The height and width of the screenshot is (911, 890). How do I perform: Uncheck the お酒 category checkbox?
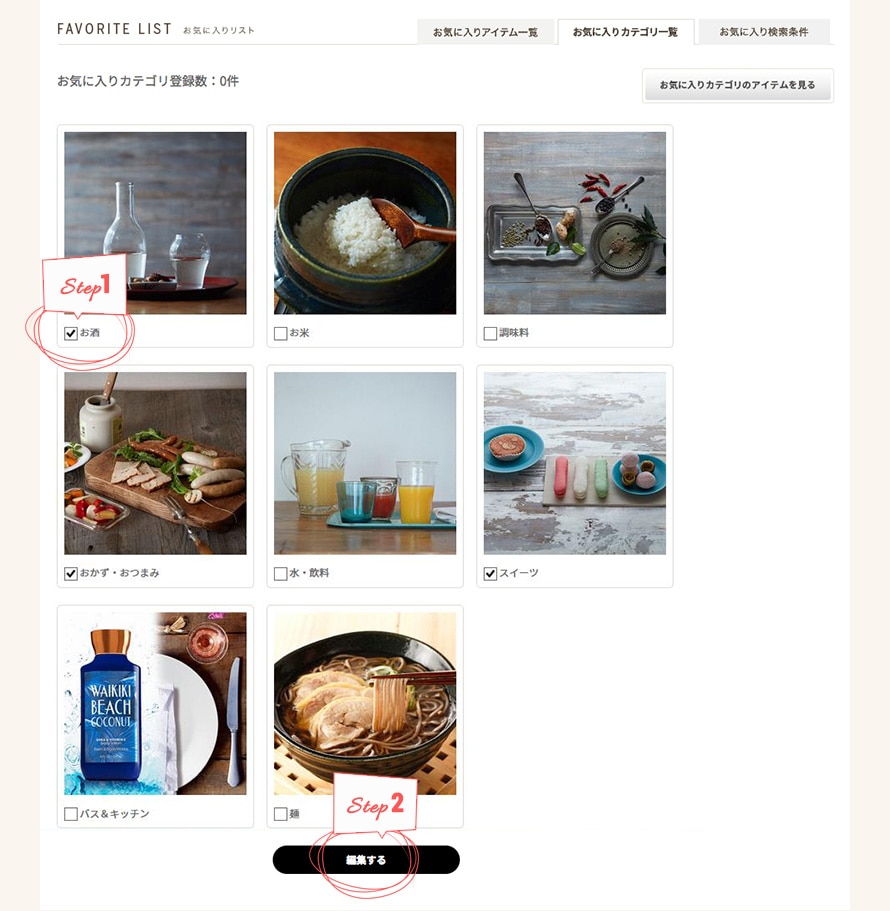tap(71, 333)
